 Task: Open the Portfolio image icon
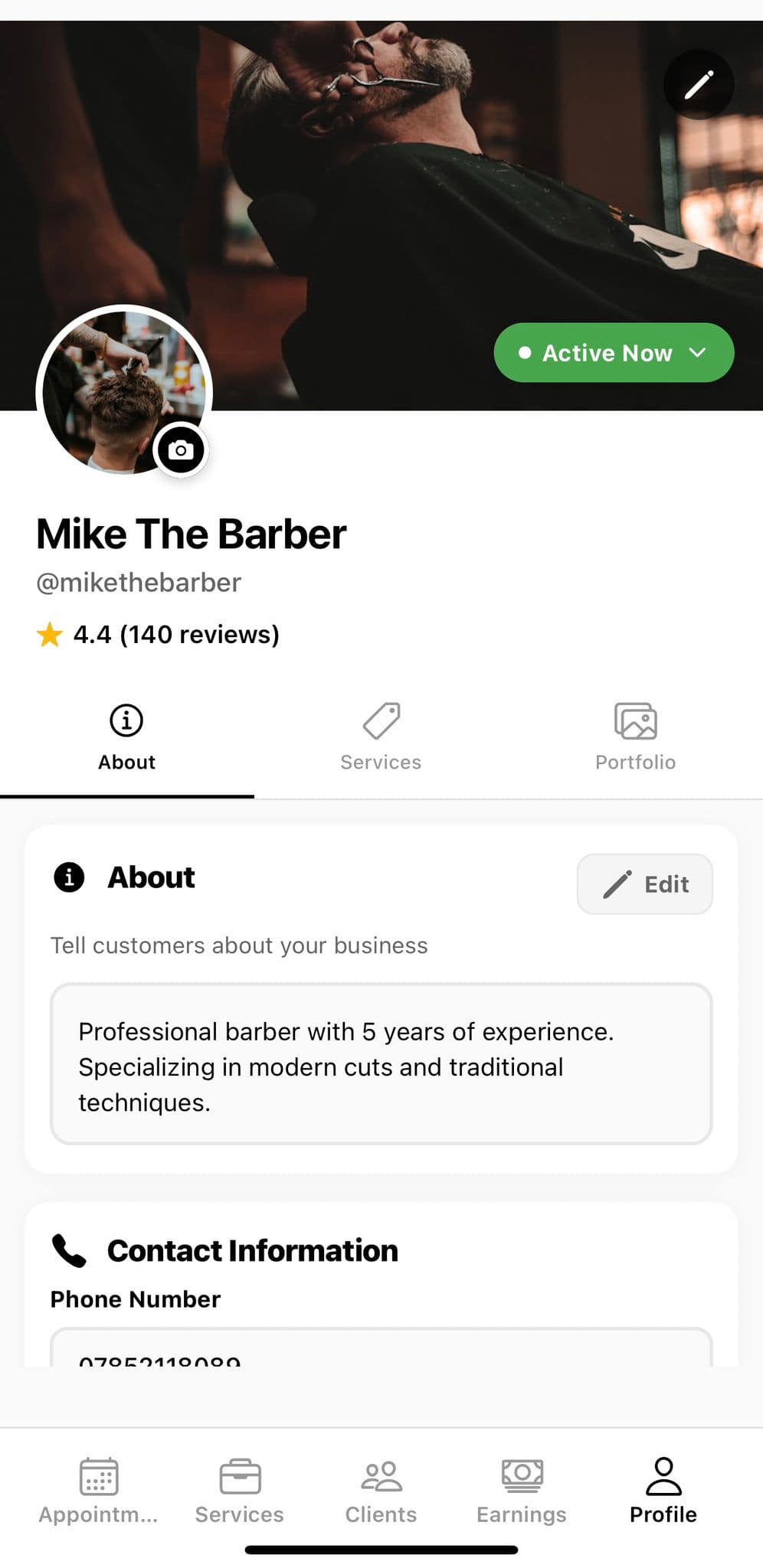click(635, 720)
